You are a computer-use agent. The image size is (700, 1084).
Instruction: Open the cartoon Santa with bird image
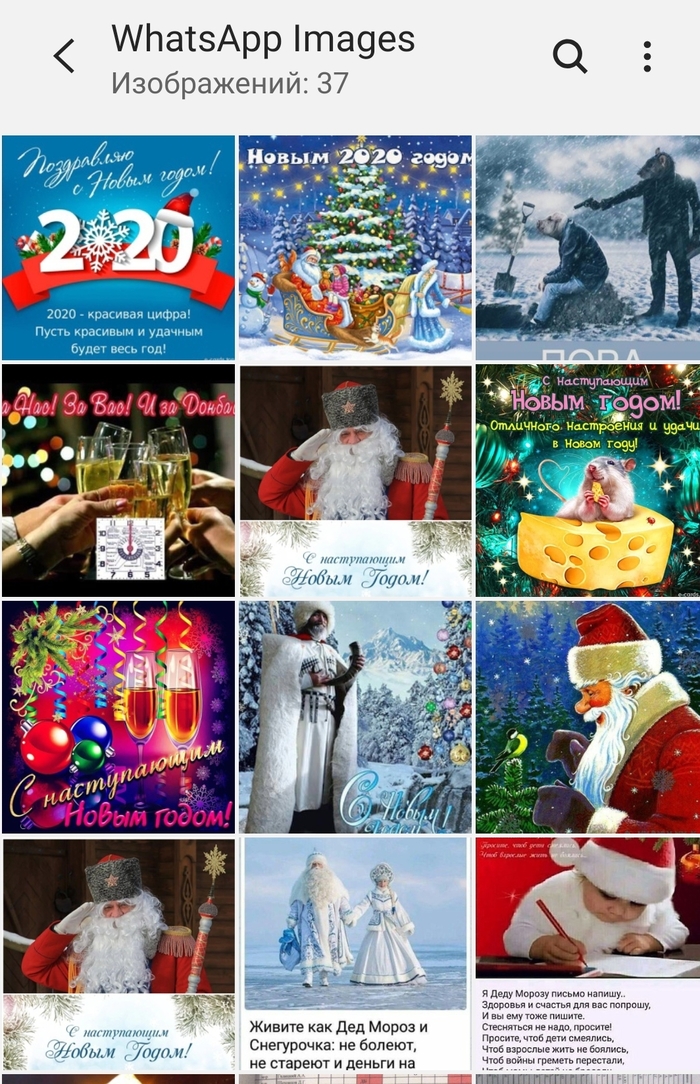tap(588, 716)
